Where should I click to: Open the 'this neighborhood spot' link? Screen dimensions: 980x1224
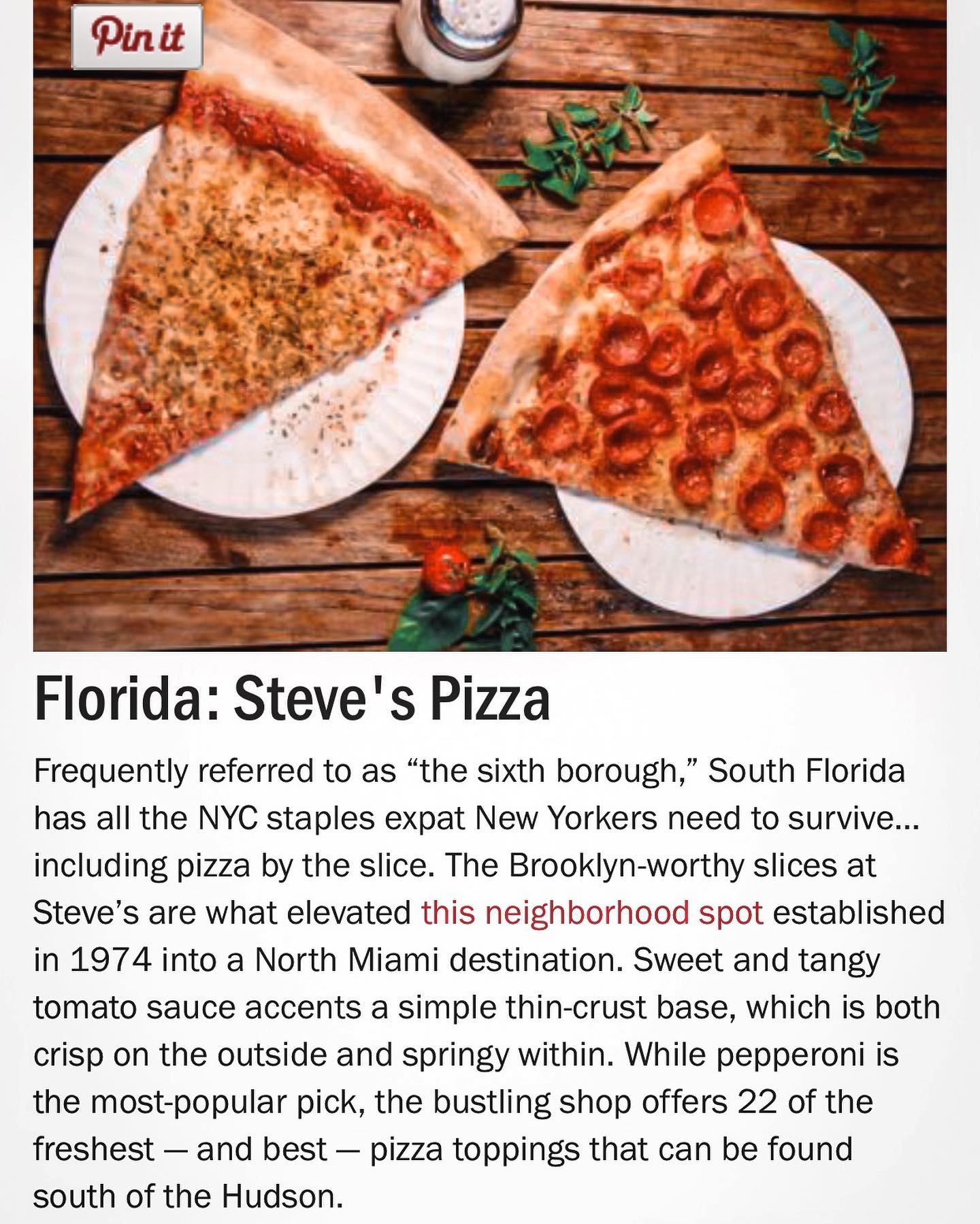[592, 913]
